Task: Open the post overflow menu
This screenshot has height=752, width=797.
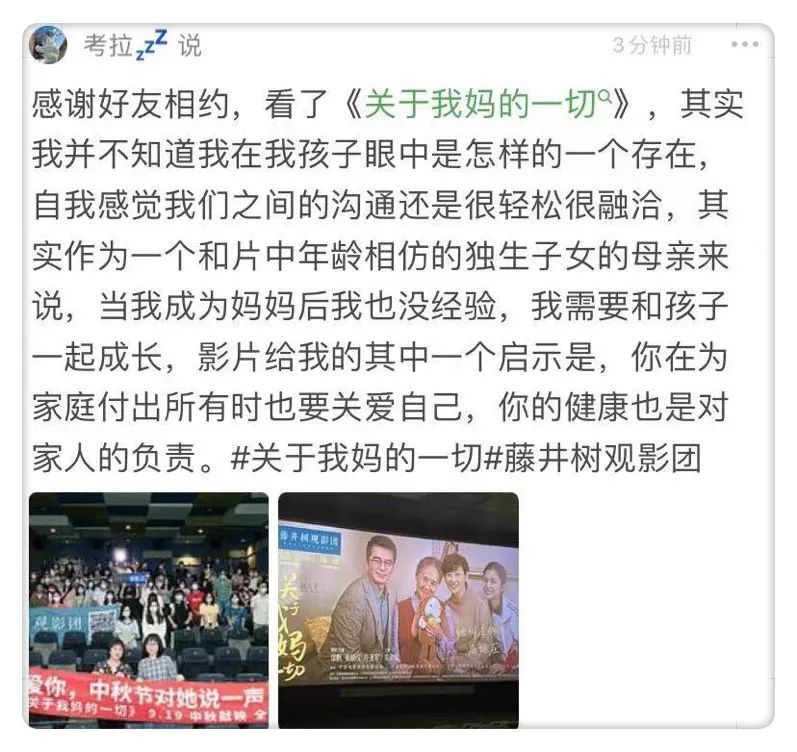Action: (744, 45)
